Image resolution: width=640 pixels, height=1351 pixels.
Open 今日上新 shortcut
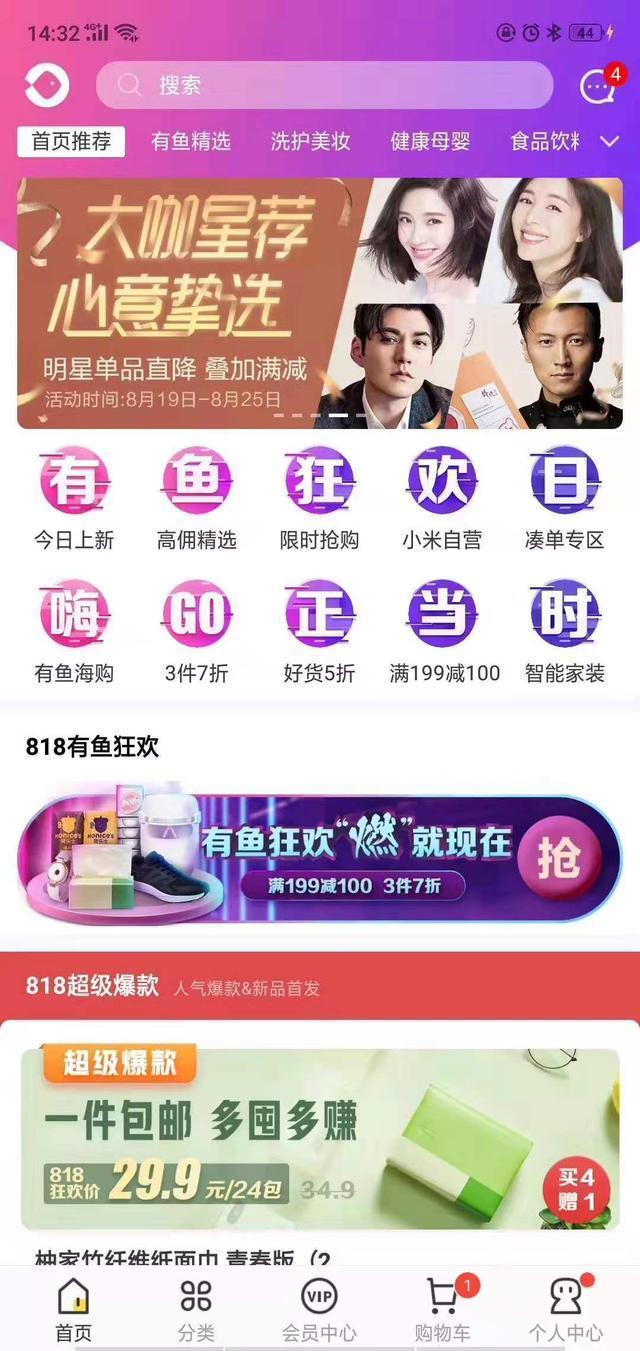(74, 498)
